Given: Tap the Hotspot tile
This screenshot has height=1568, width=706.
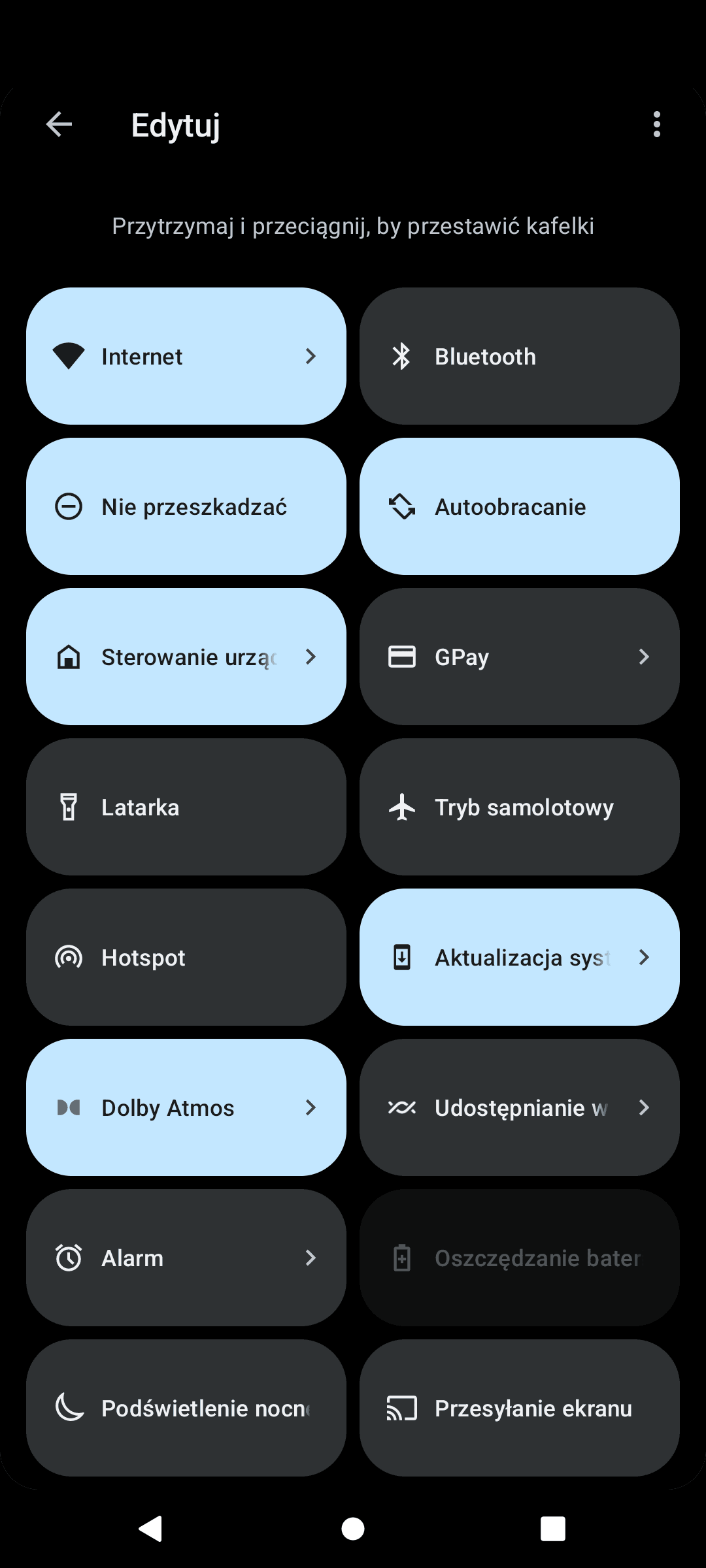Looking at the screenshot, I should pyautogui.click(x=186, y=957).
